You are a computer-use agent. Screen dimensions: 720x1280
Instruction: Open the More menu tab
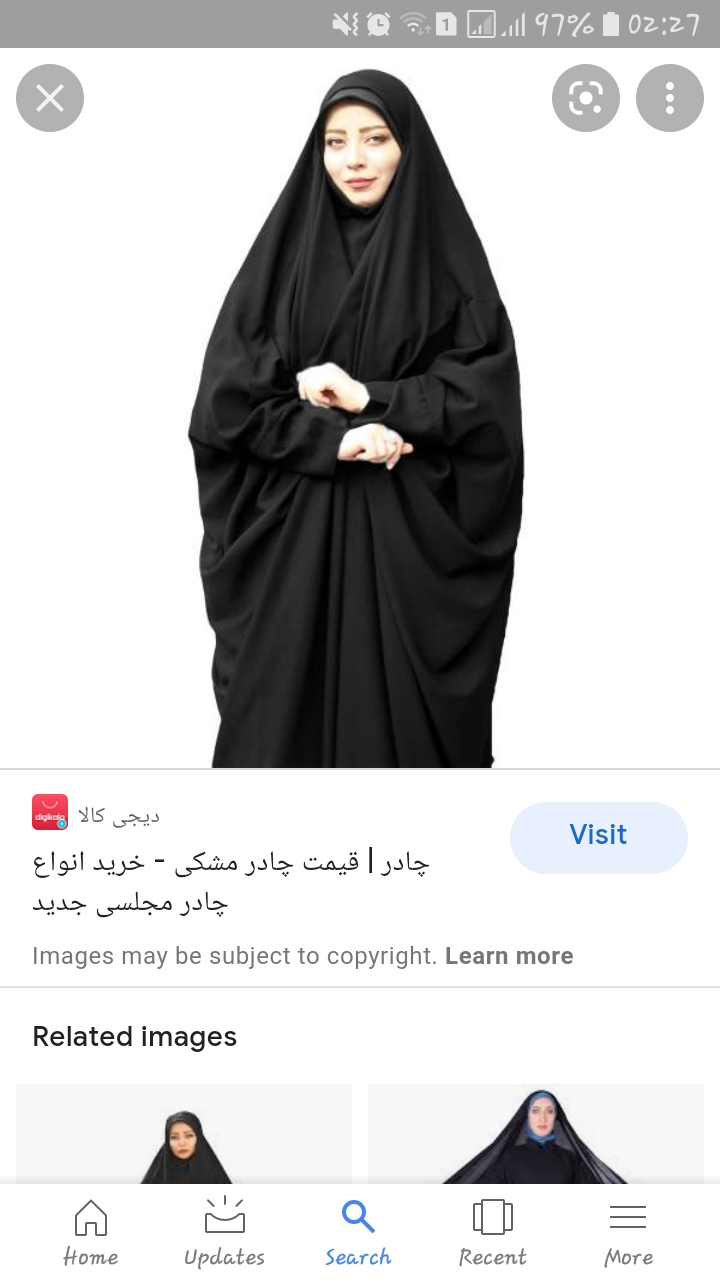tap(628, 1233)
